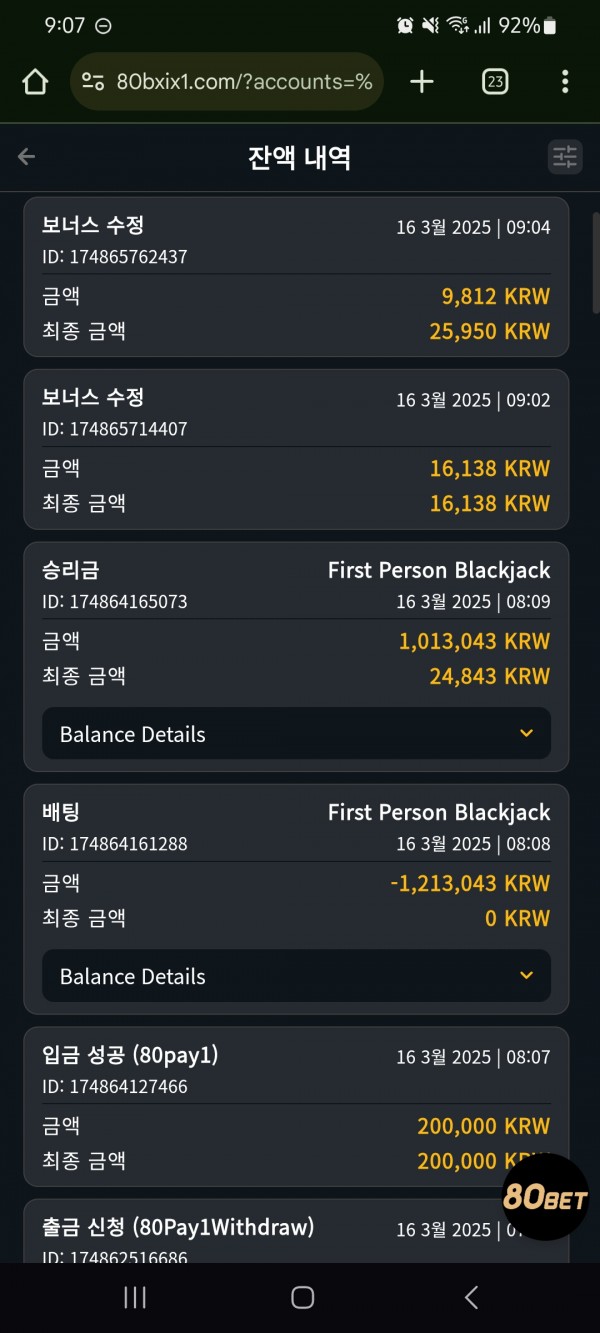This screenshot has height=1333, width=600.
Task: Go to the system home screen
Action: 302,1297
